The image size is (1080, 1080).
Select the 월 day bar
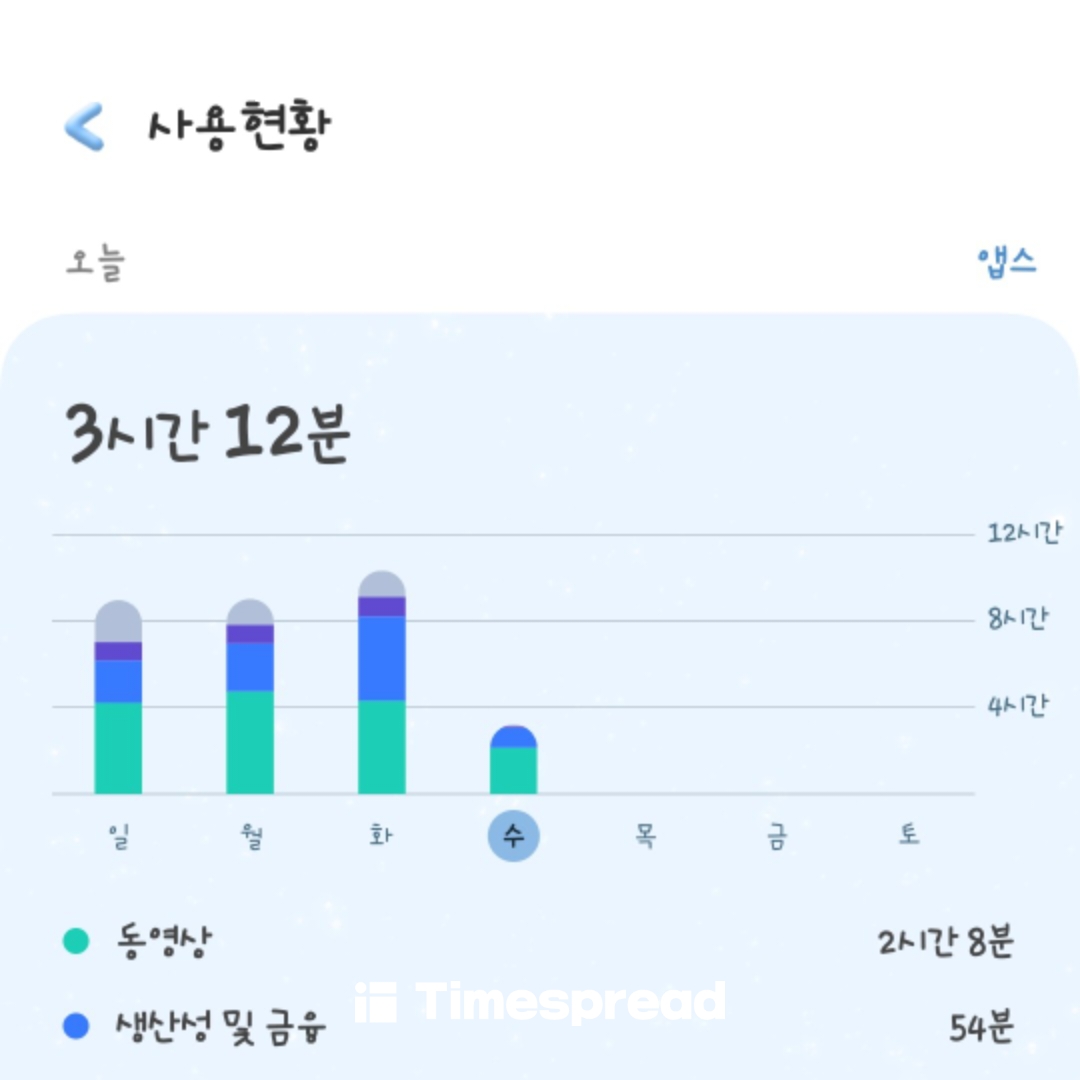(250, 698)
